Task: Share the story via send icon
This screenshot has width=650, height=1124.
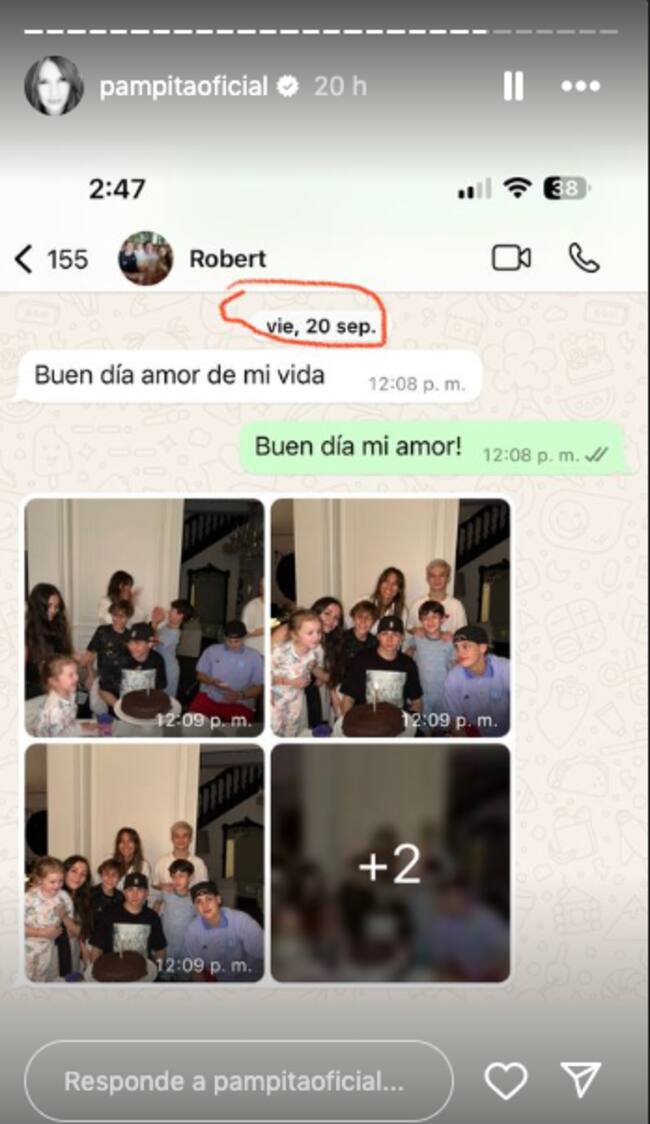Action: 580,1080
